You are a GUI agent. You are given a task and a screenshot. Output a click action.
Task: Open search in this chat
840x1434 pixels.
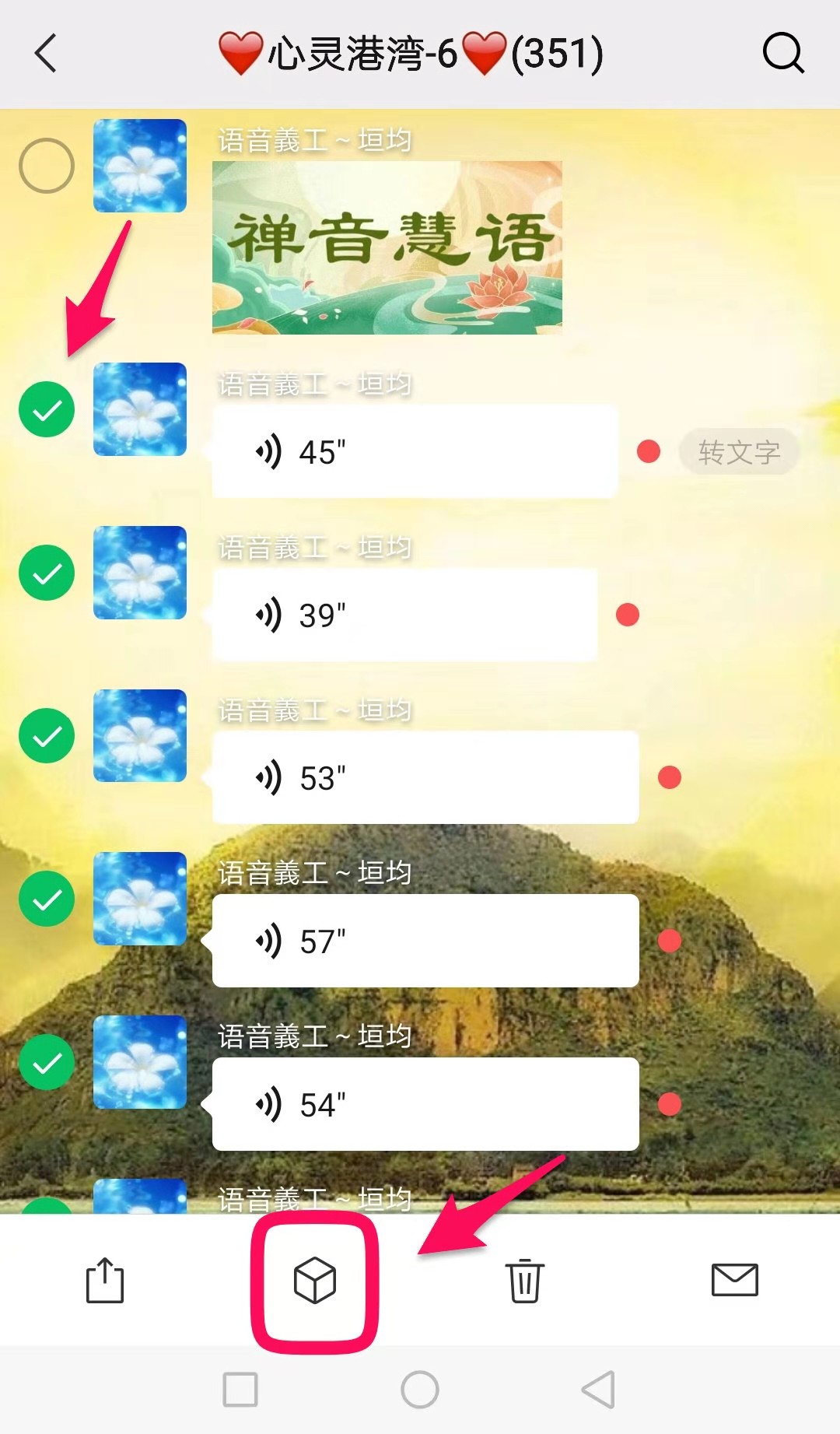[782, 54]
